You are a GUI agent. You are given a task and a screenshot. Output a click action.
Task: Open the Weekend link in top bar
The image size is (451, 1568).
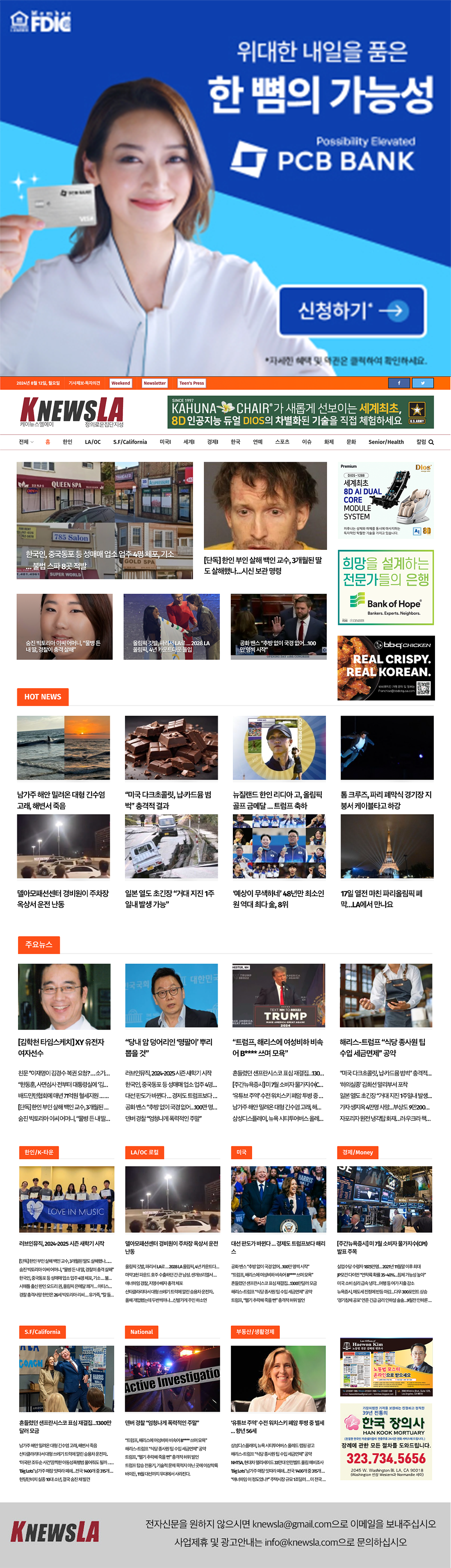pos(121,383)
